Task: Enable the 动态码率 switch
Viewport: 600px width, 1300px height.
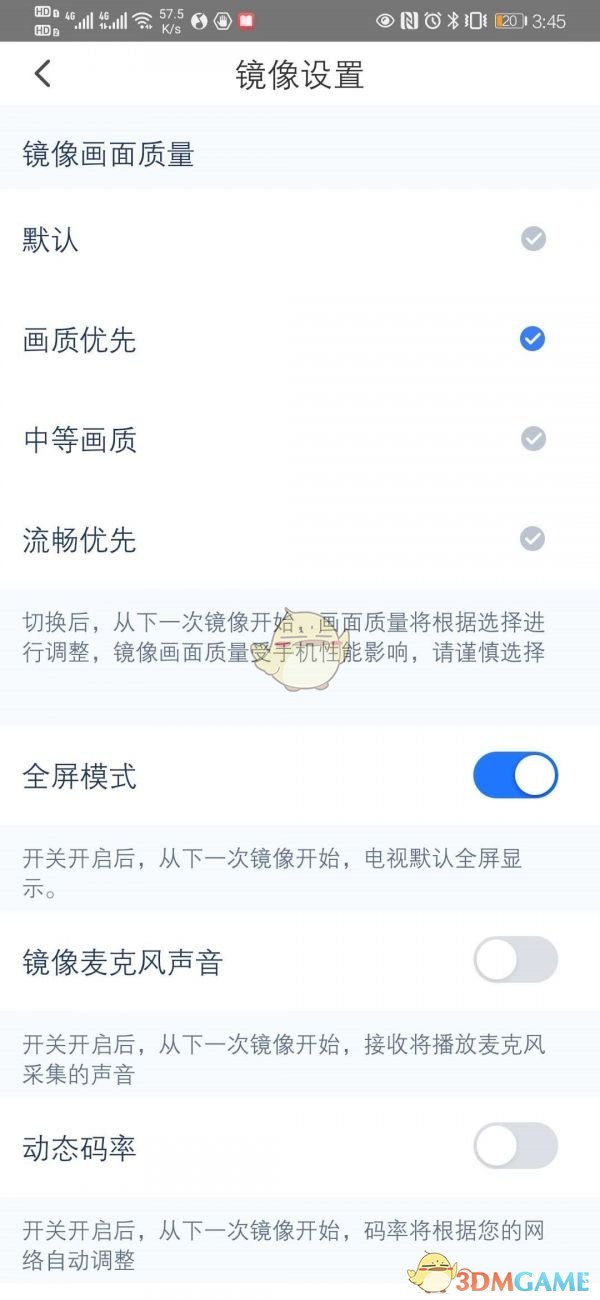Action: pos(515,1146)
